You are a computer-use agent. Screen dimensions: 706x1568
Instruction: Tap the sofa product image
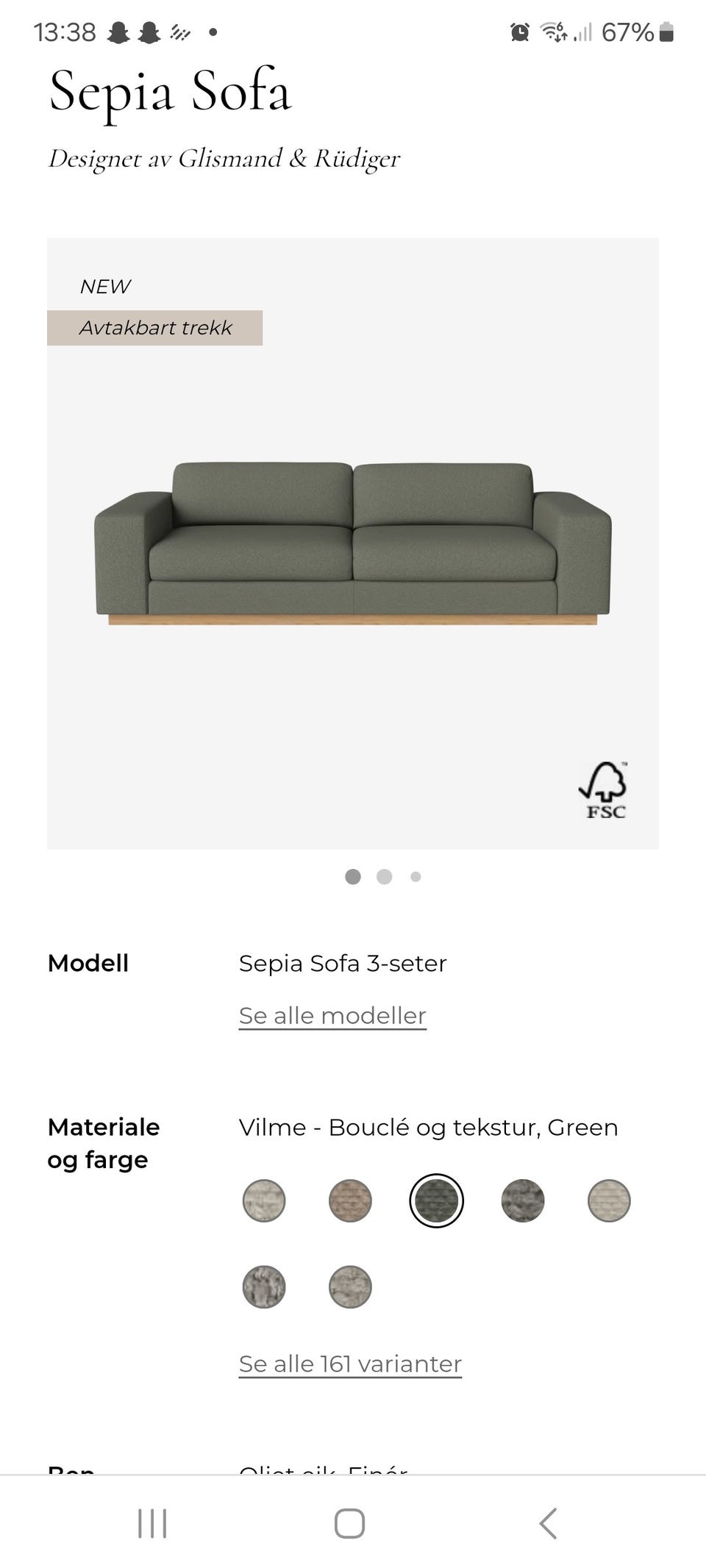coord(352,544)
